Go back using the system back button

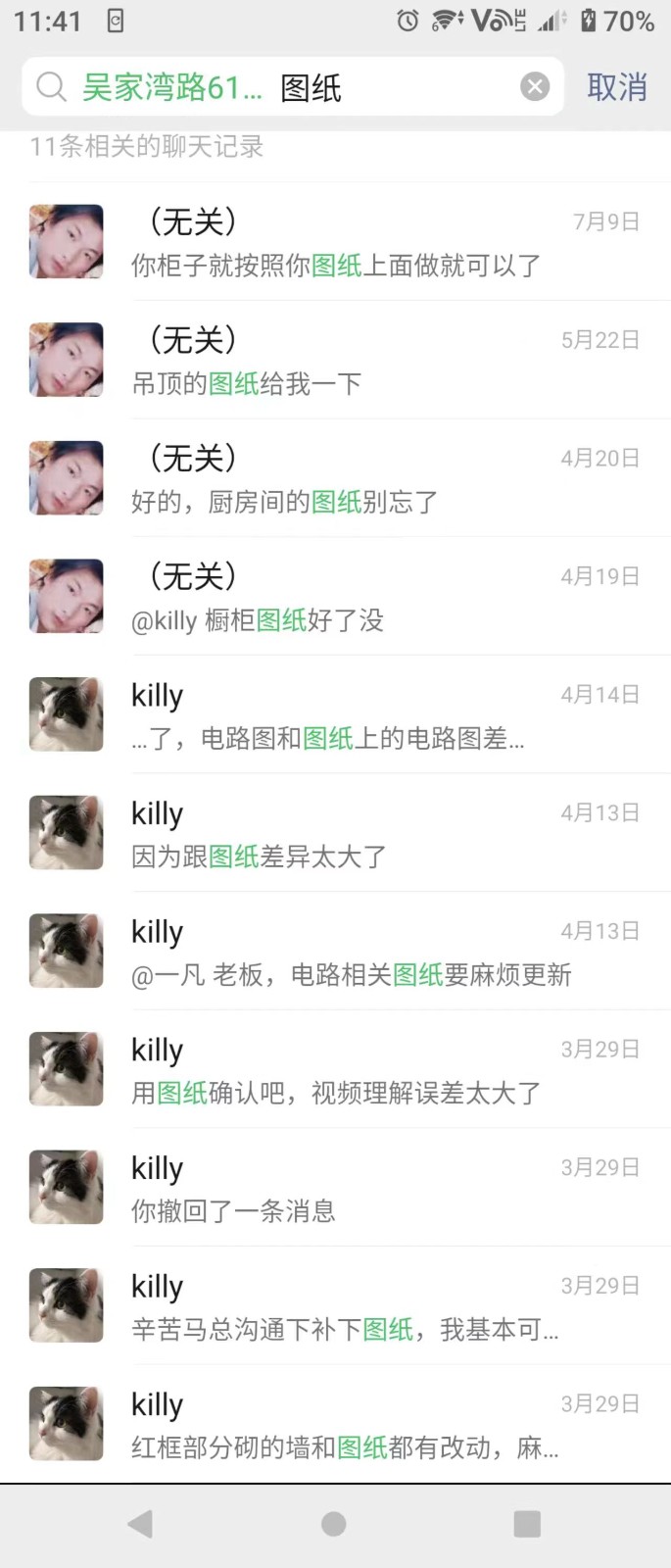point(140,1524)
